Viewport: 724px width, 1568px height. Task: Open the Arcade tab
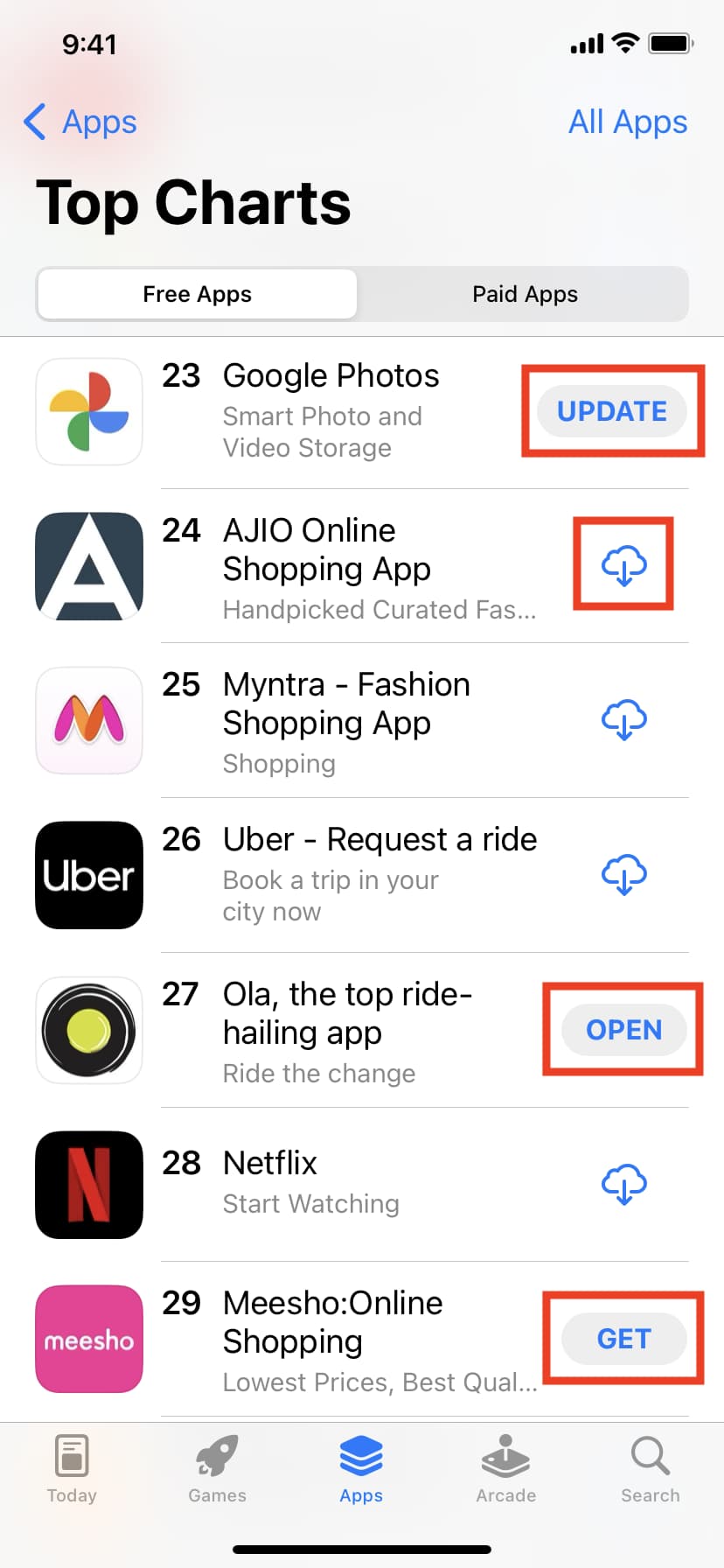[x=505, y=1470]
